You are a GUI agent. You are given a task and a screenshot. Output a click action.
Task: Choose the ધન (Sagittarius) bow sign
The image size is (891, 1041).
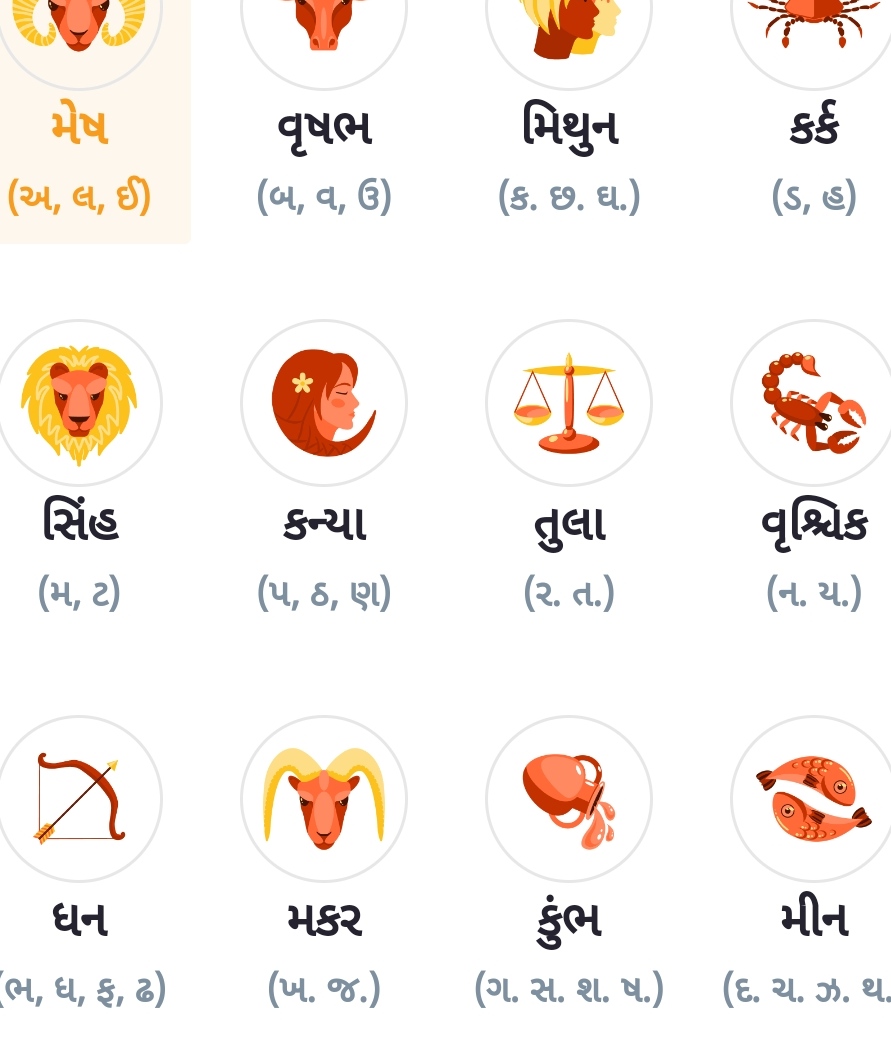[79, 800]
